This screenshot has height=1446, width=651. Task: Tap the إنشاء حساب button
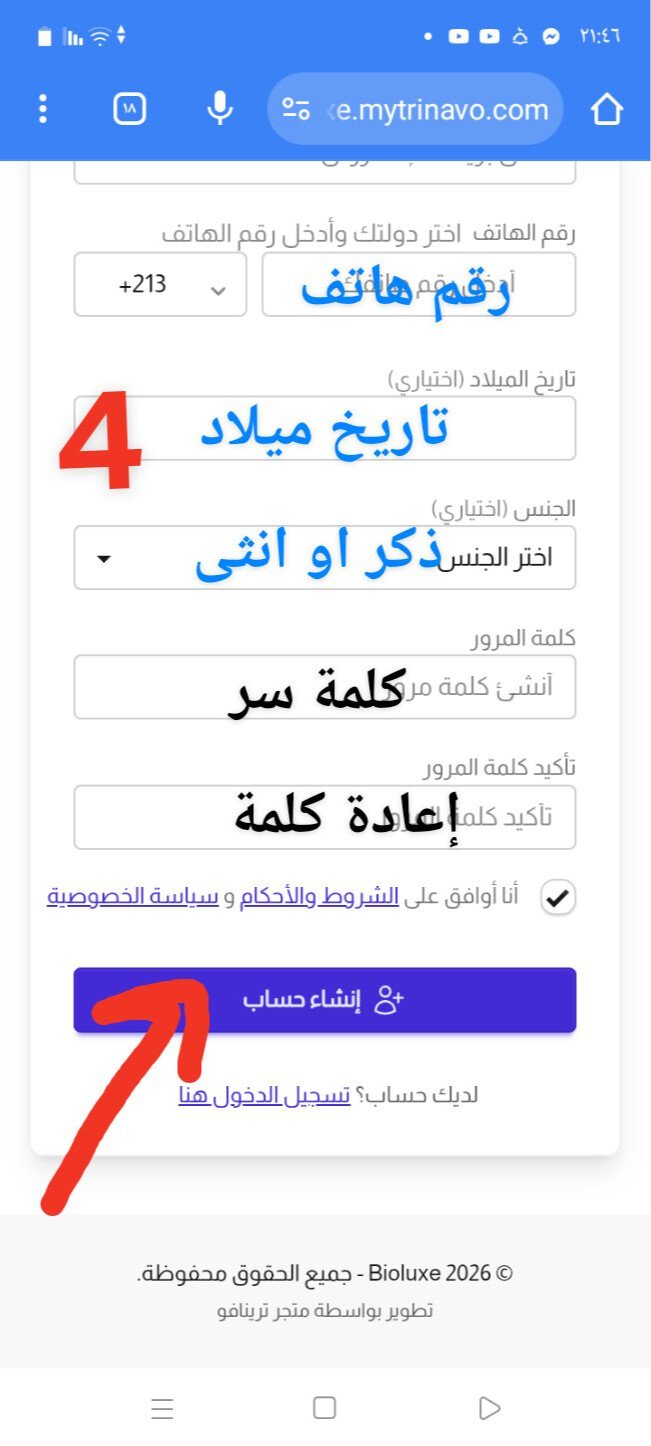click(324, 1000)
